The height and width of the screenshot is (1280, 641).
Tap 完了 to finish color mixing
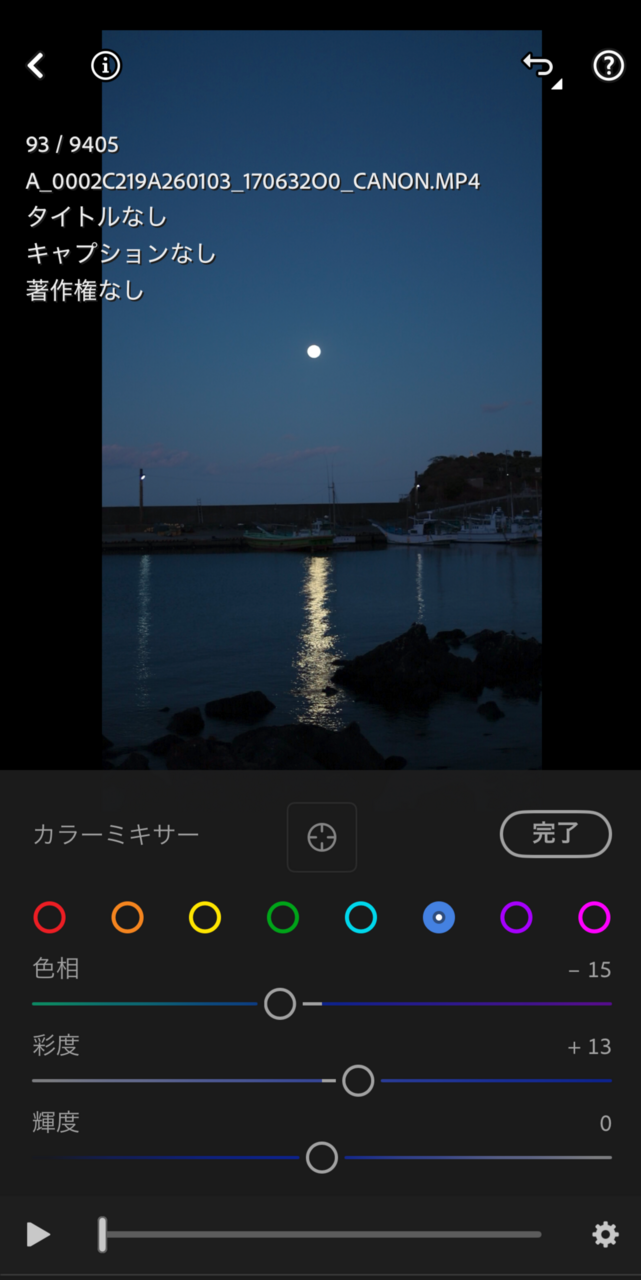click(x=555, y=834)
